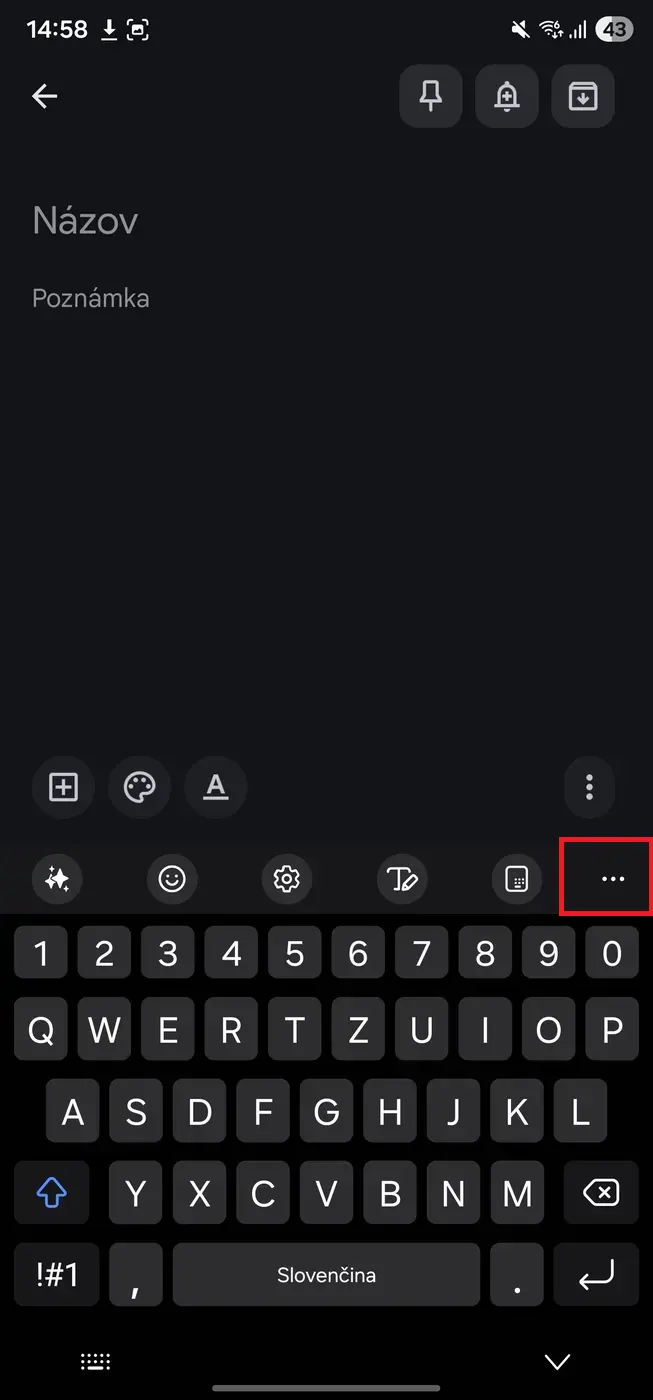The image size is (653, 1400).
Task: Tap the shift key
Action: [51, 1192]
